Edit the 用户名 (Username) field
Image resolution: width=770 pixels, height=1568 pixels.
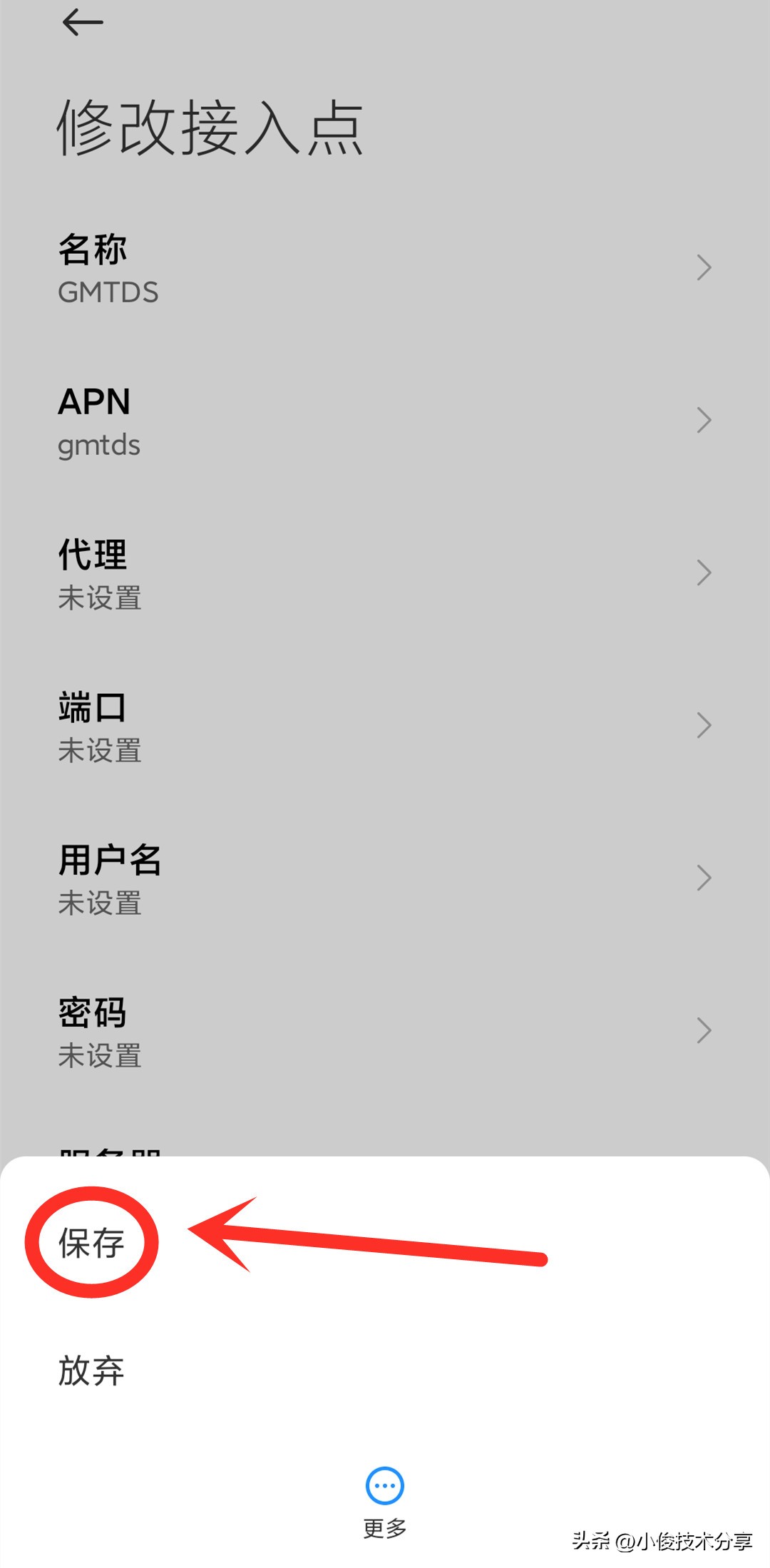point(285,879)
